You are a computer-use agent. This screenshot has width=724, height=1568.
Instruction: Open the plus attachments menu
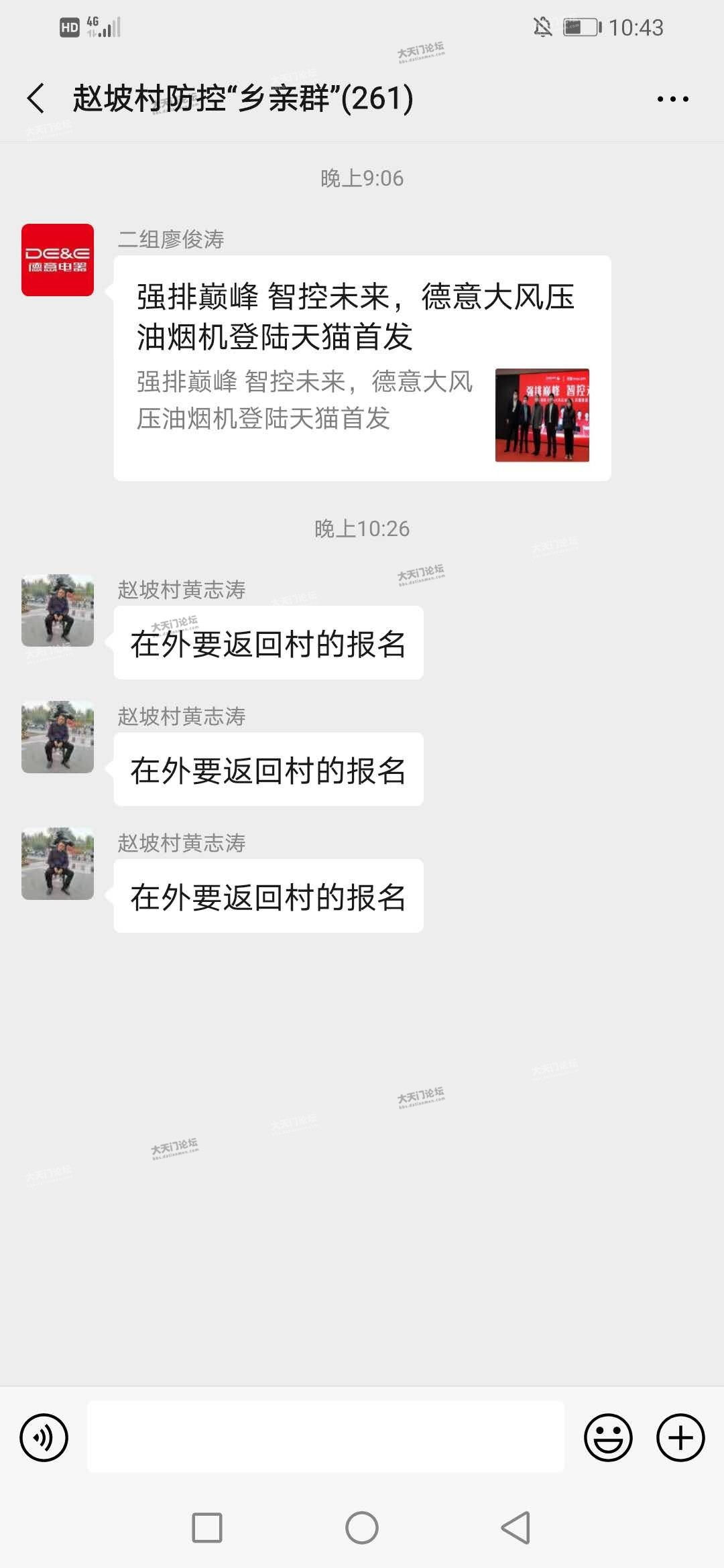point(680,1437)
